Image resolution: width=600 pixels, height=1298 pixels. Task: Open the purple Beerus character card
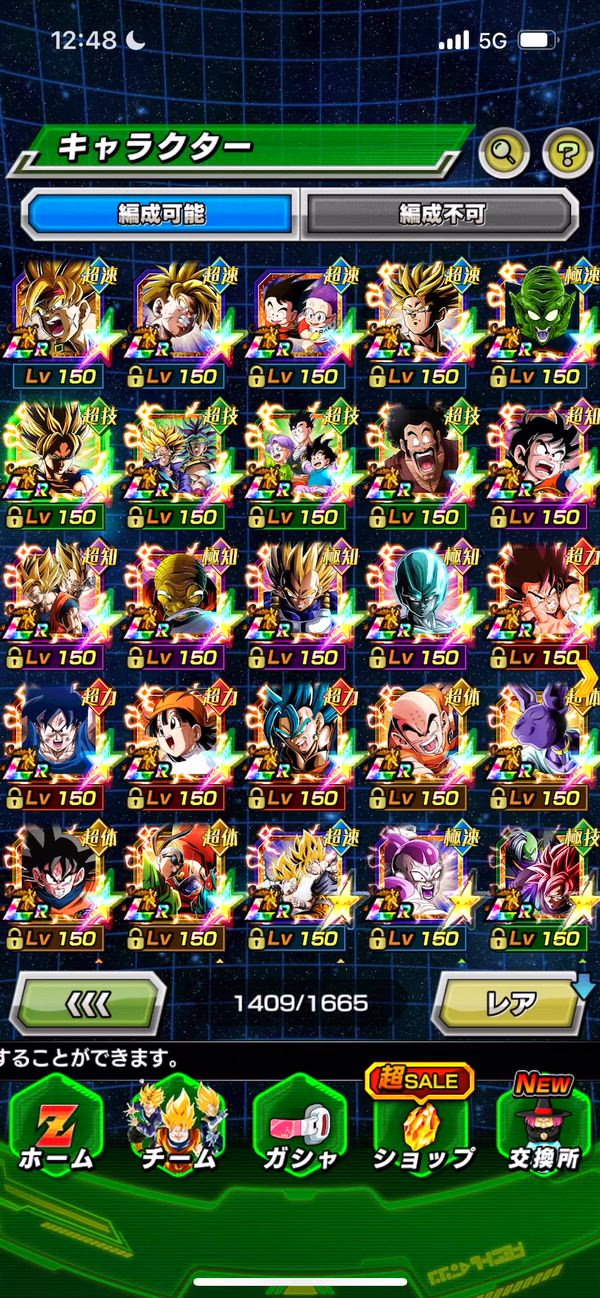pyautogui.click(x=541, y=733)
